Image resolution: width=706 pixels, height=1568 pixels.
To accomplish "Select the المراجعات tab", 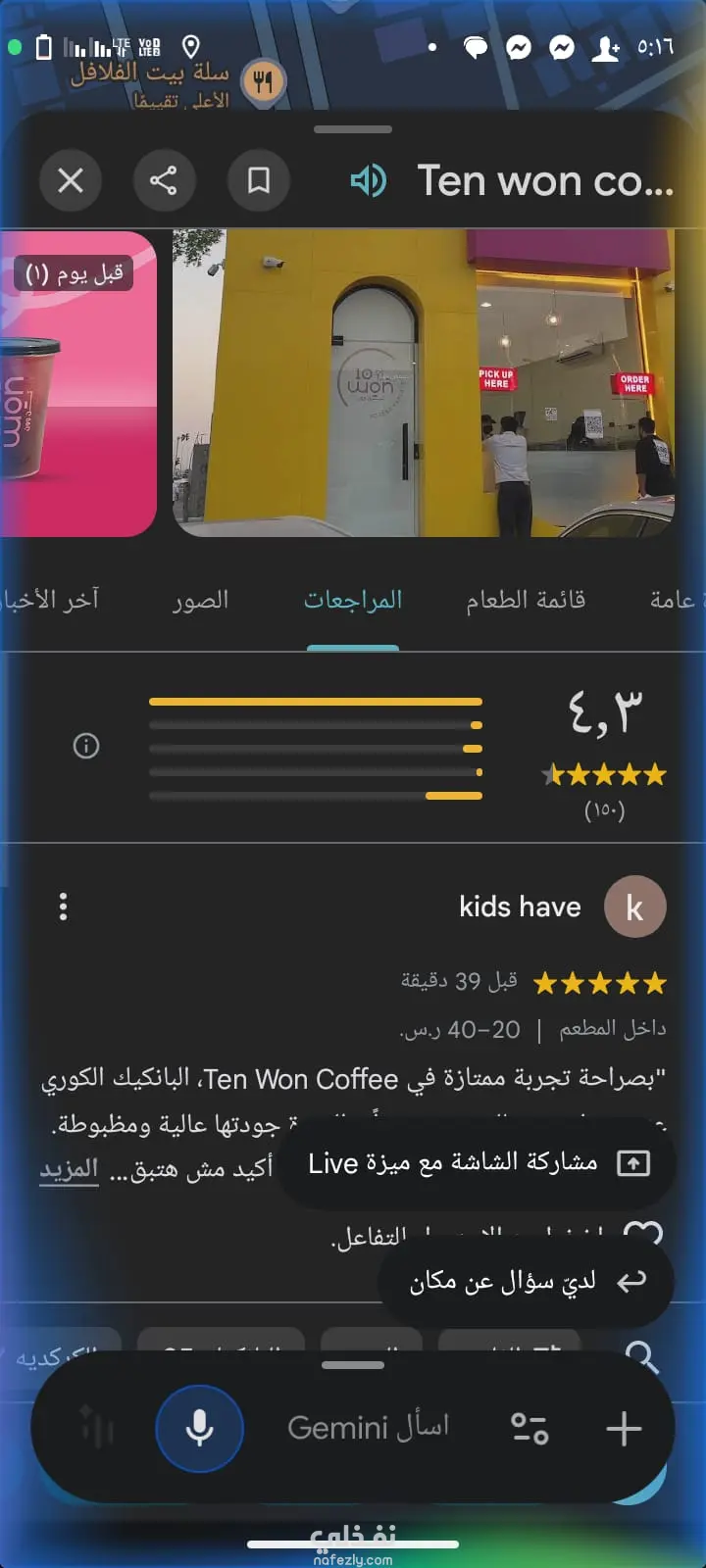I will 353,600.
